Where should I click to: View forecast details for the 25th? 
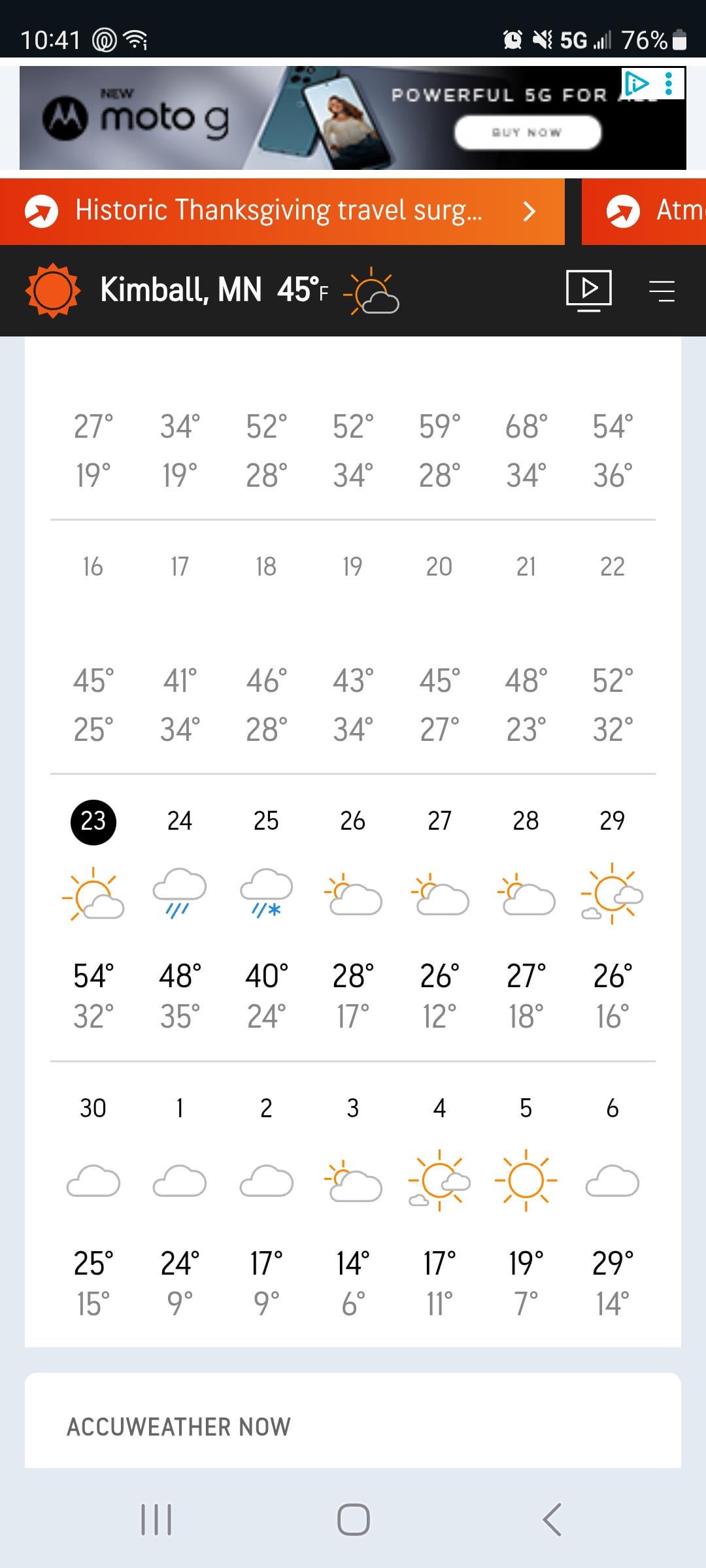tap(266, 915)
